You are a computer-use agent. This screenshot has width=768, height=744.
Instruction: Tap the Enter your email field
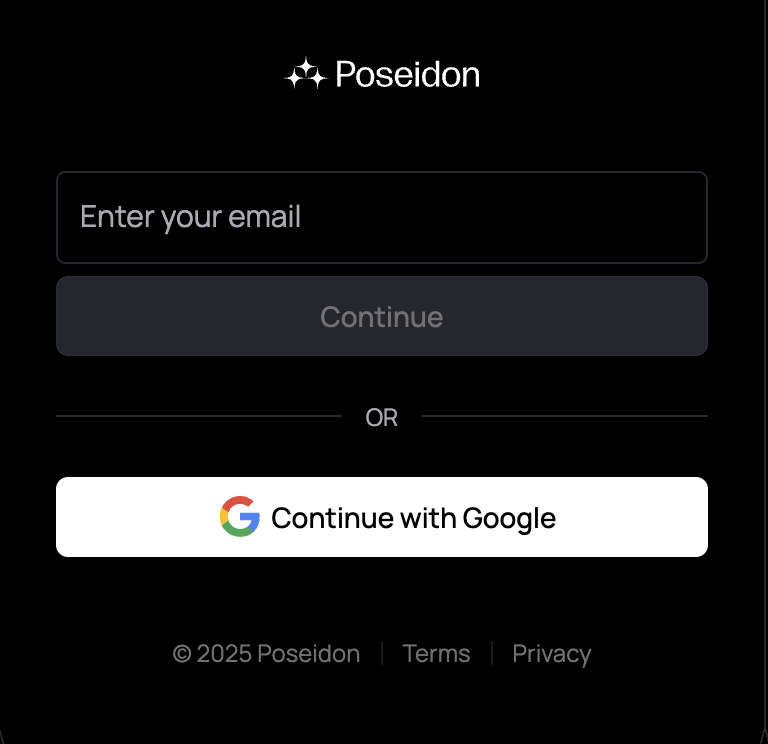(x=381, y=217)
